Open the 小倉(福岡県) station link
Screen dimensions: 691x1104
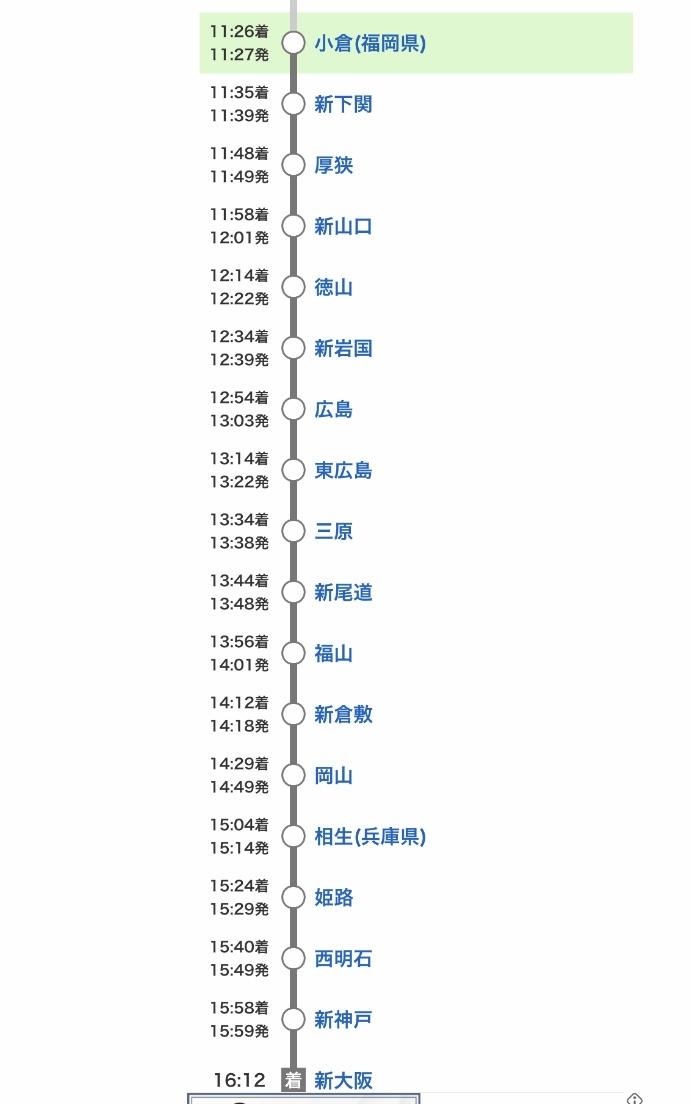click(370, 43)
